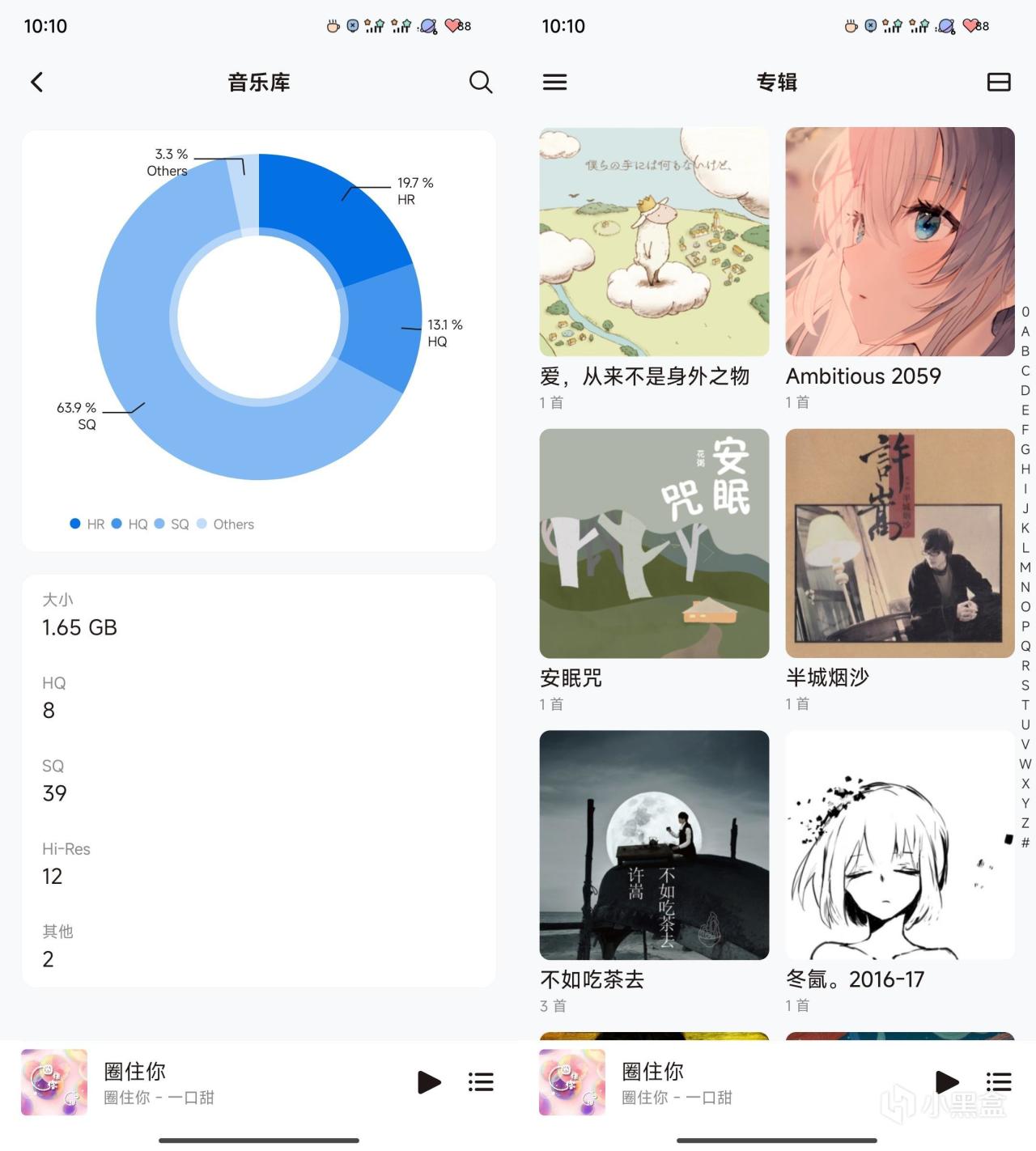Open search in the 音乐库 screen
Screen dimensions: 1036x1151
tap(481, 82)
